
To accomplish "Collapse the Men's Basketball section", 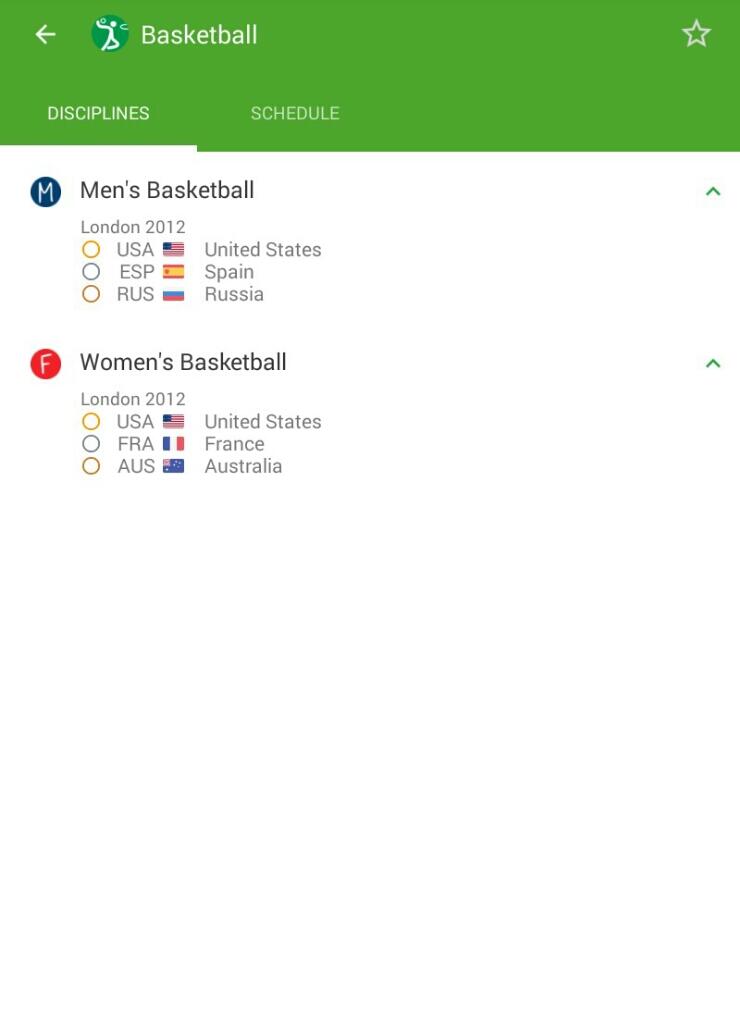I will [713, 191].
